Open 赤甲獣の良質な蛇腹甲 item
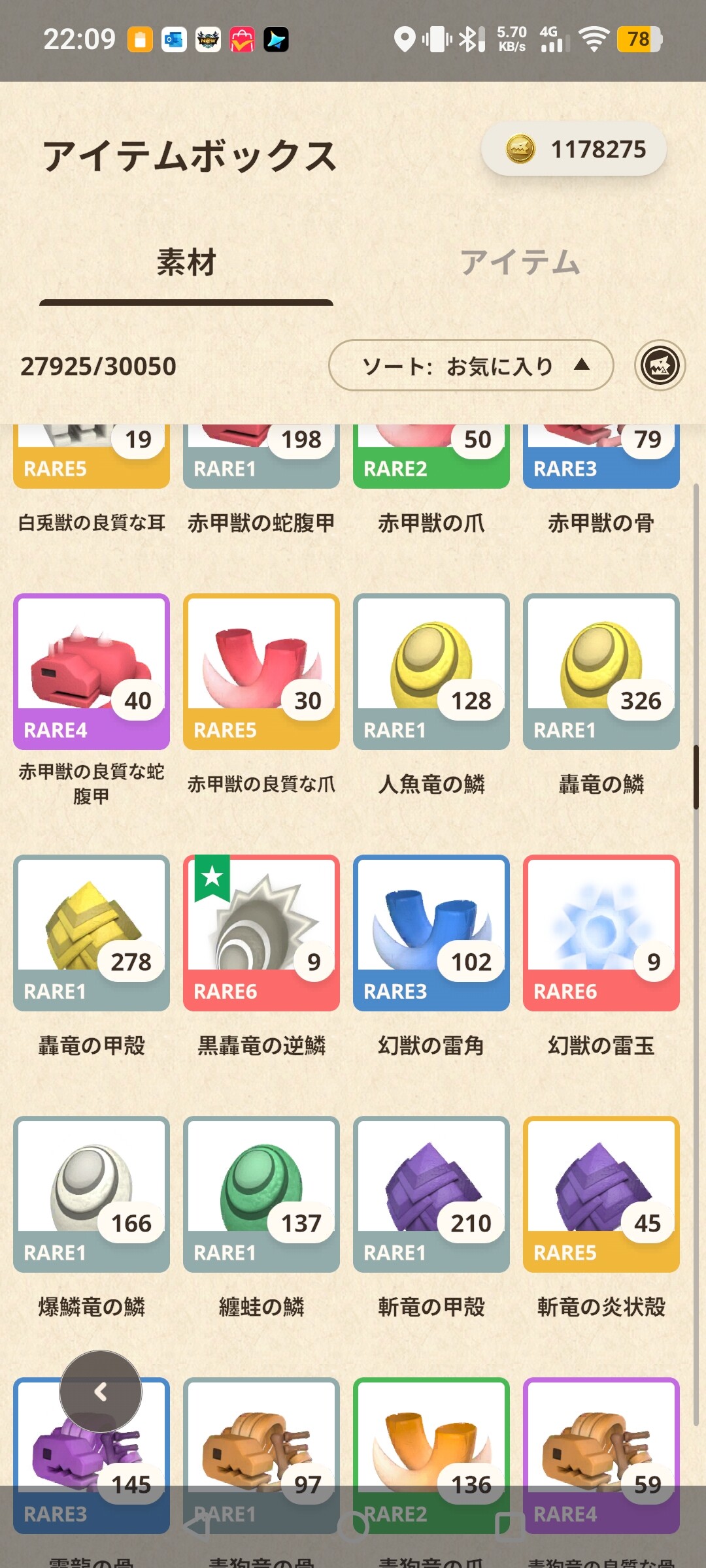This screenshot has height=1568, width=706. coord(92,672)
